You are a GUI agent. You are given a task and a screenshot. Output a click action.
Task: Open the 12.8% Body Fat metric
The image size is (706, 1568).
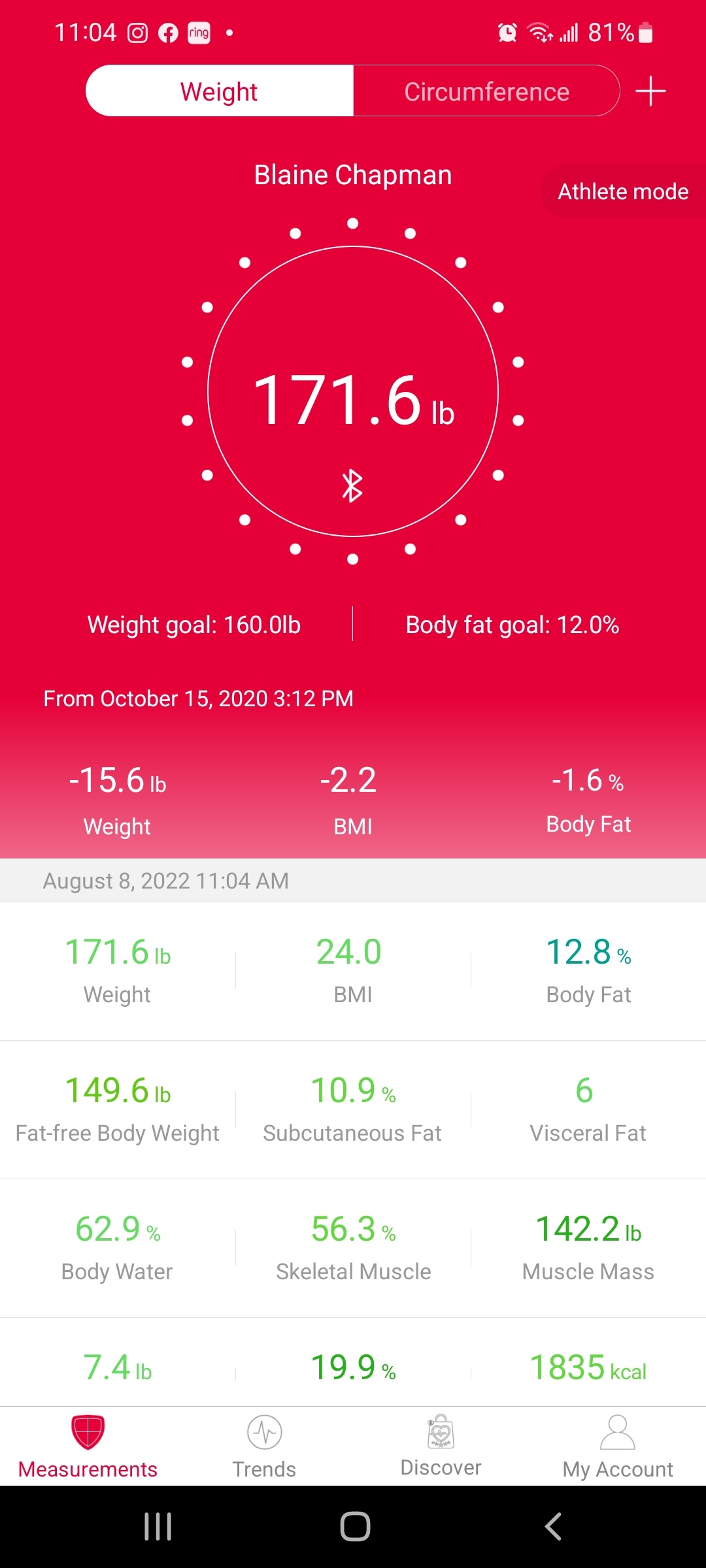pyautogui.click(x=588, y=971)
